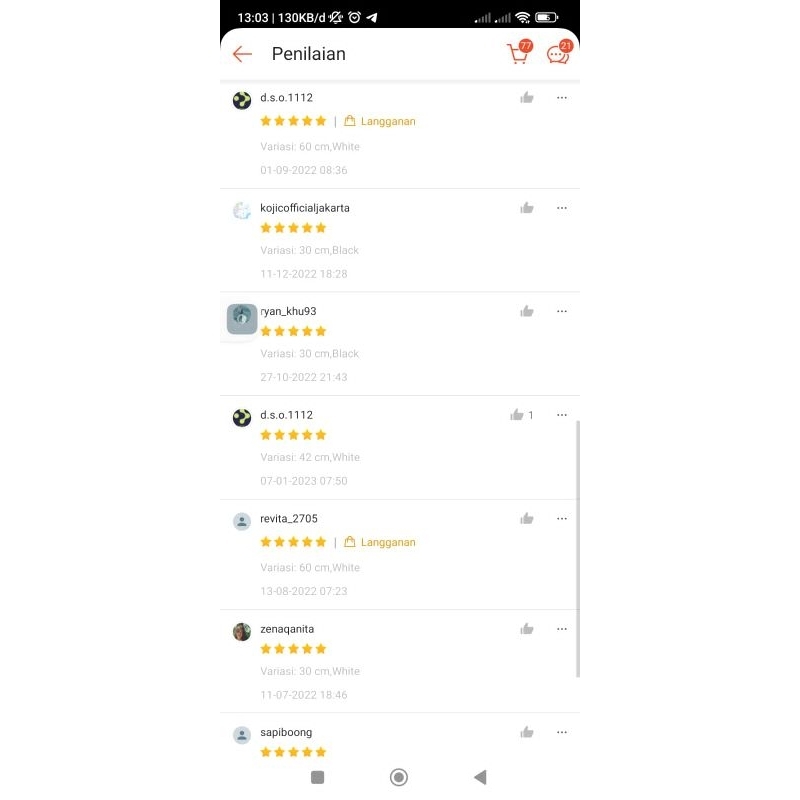Viewport: 800px width, 800px height.
Task: Like the review by ryan_khu93
Action: click(x=527, y=311)
